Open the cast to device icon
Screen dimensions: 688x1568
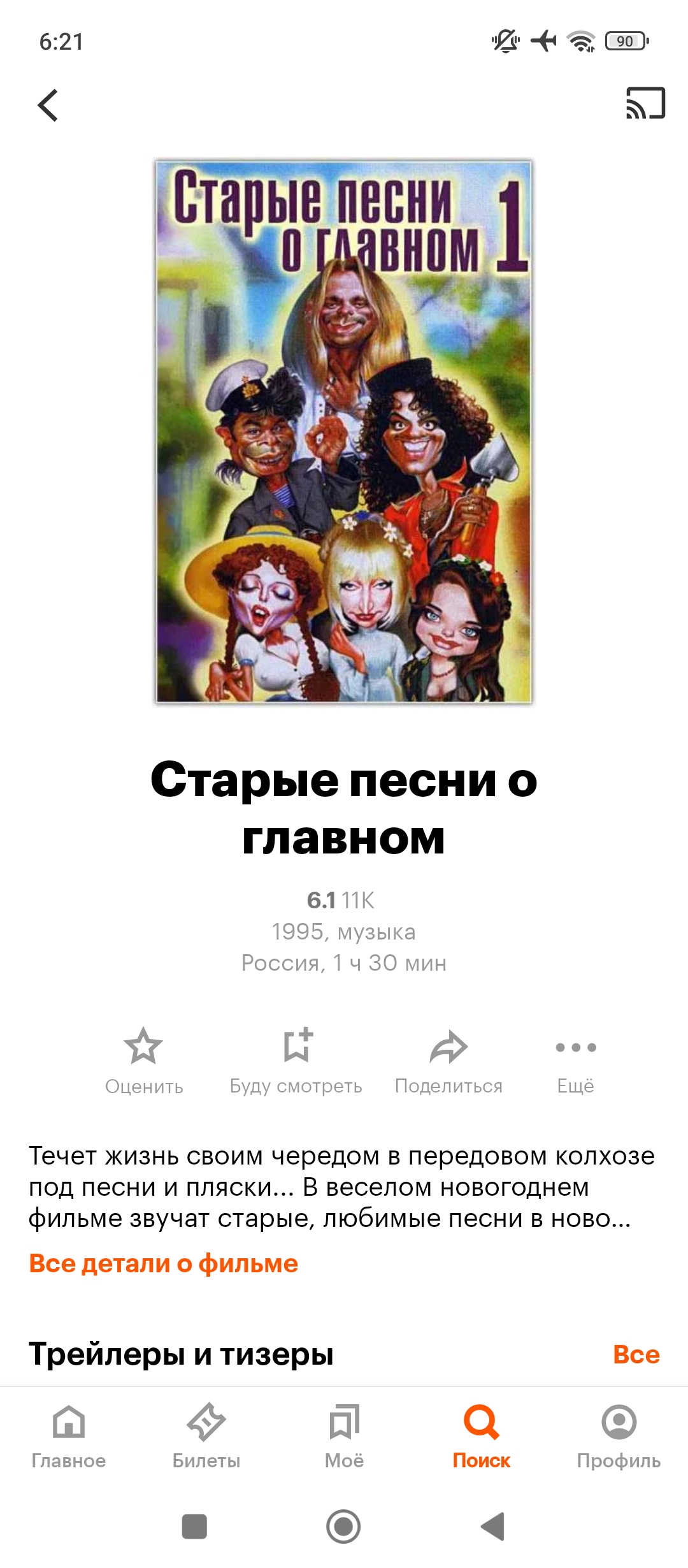[645, 104]
